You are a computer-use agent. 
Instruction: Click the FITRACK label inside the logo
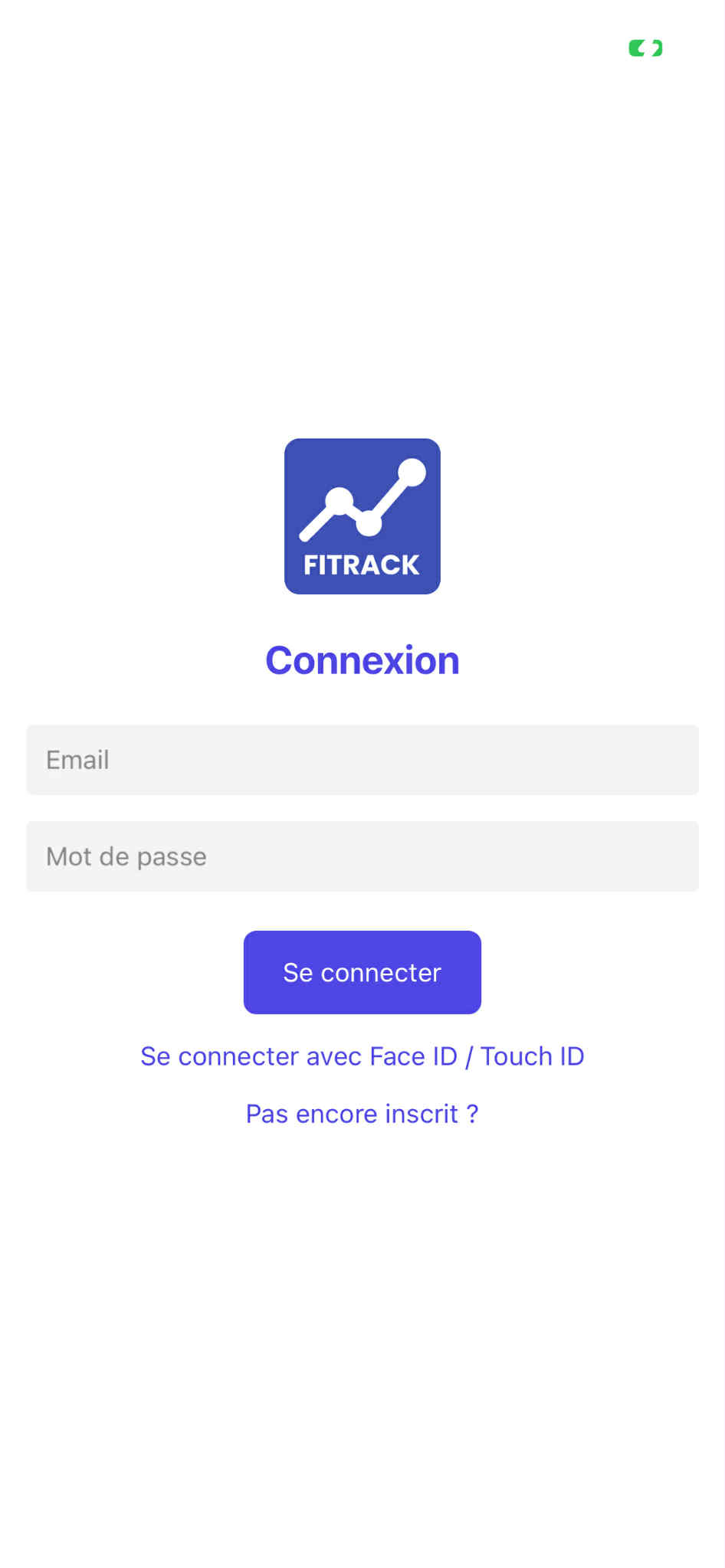pyautogui.click(x=362, y=565)
